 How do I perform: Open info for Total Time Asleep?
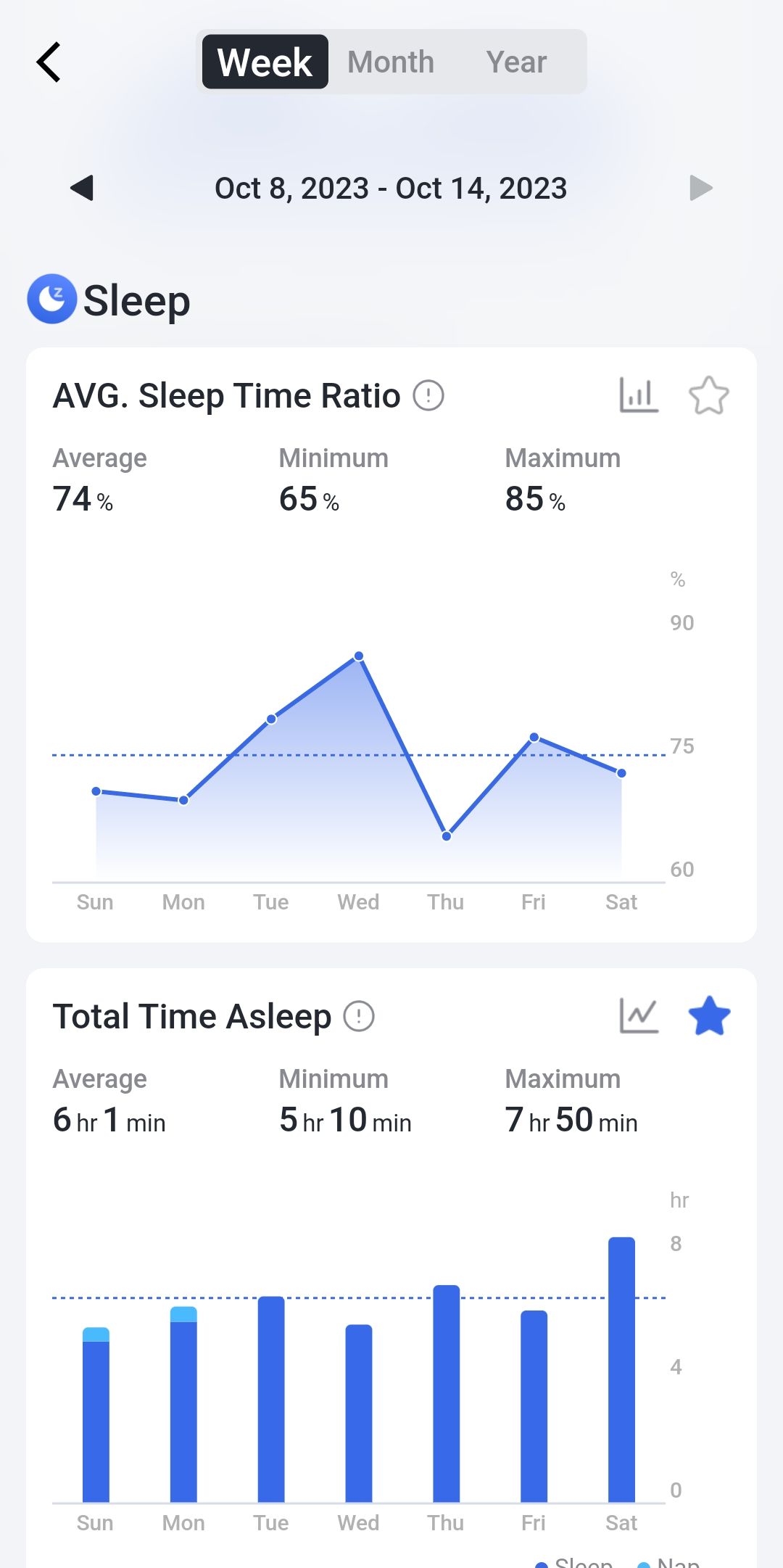click(x=359, y=1016)
